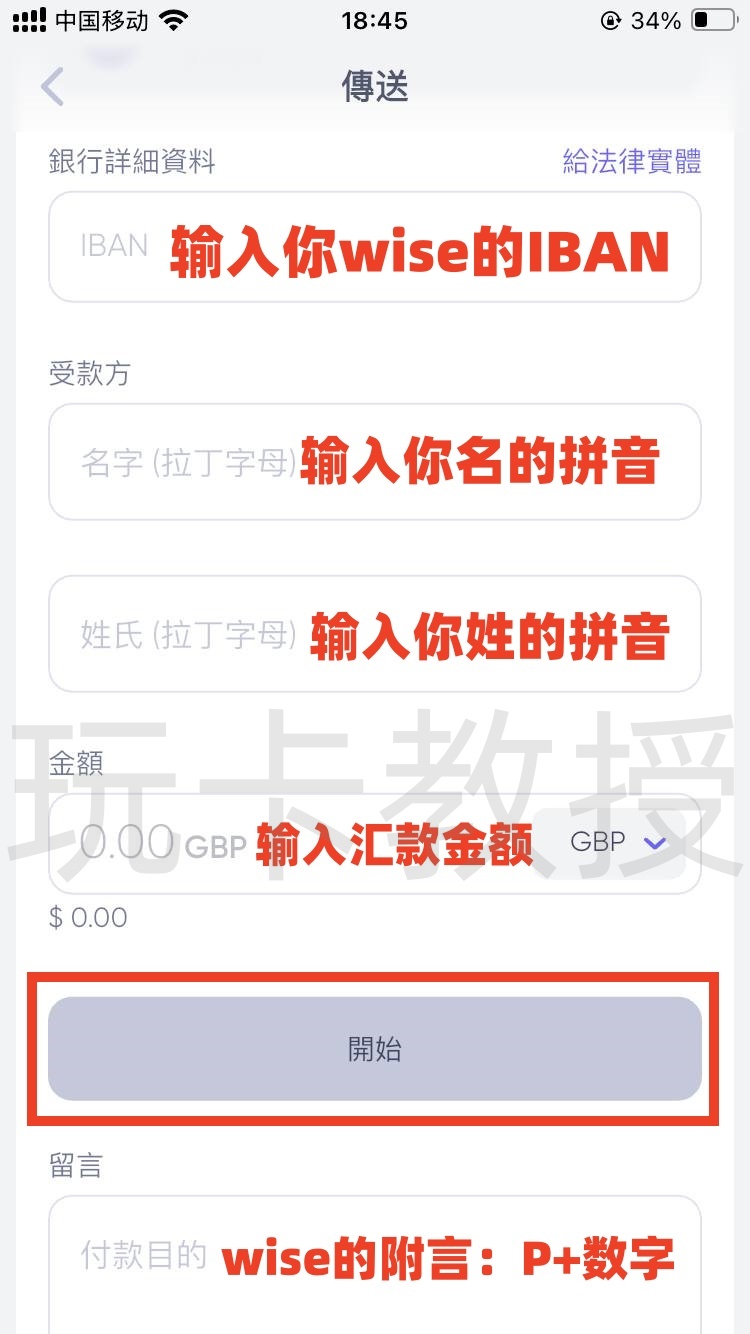
Task: Tap the back chevron to return
Action: pyautogui.click(x=52, y=88)
